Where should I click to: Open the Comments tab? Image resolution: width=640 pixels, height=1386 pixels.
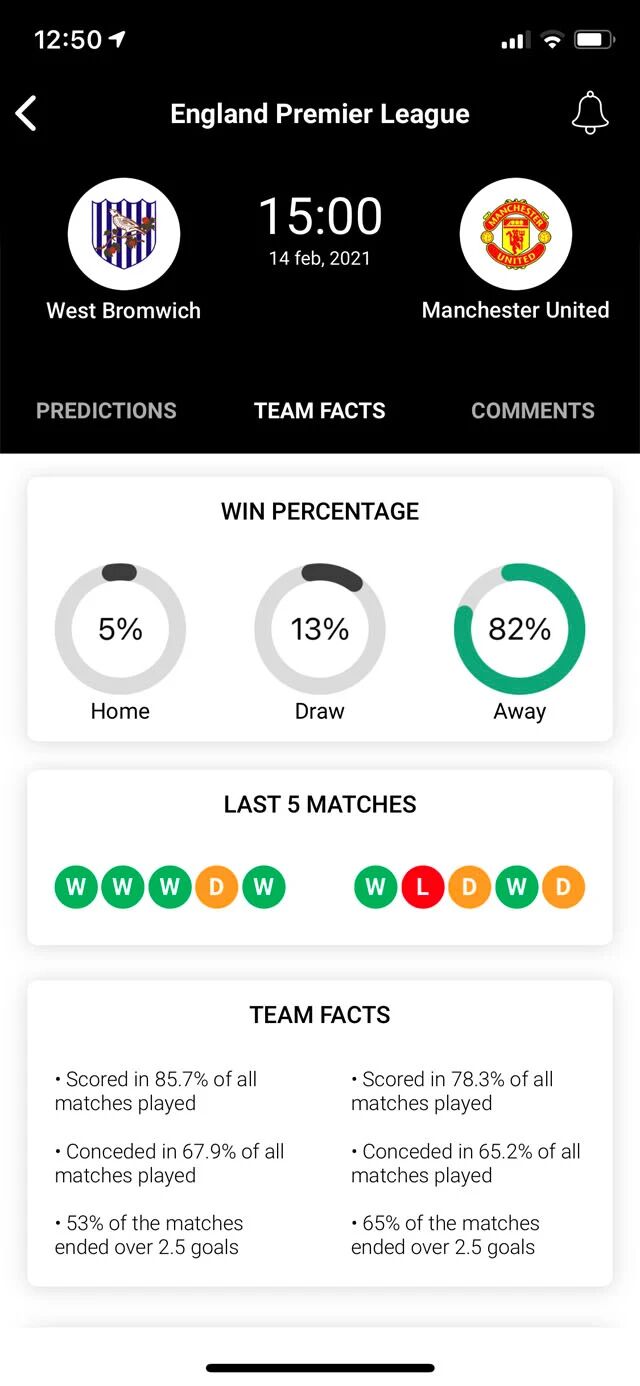(x=533, y=411)
